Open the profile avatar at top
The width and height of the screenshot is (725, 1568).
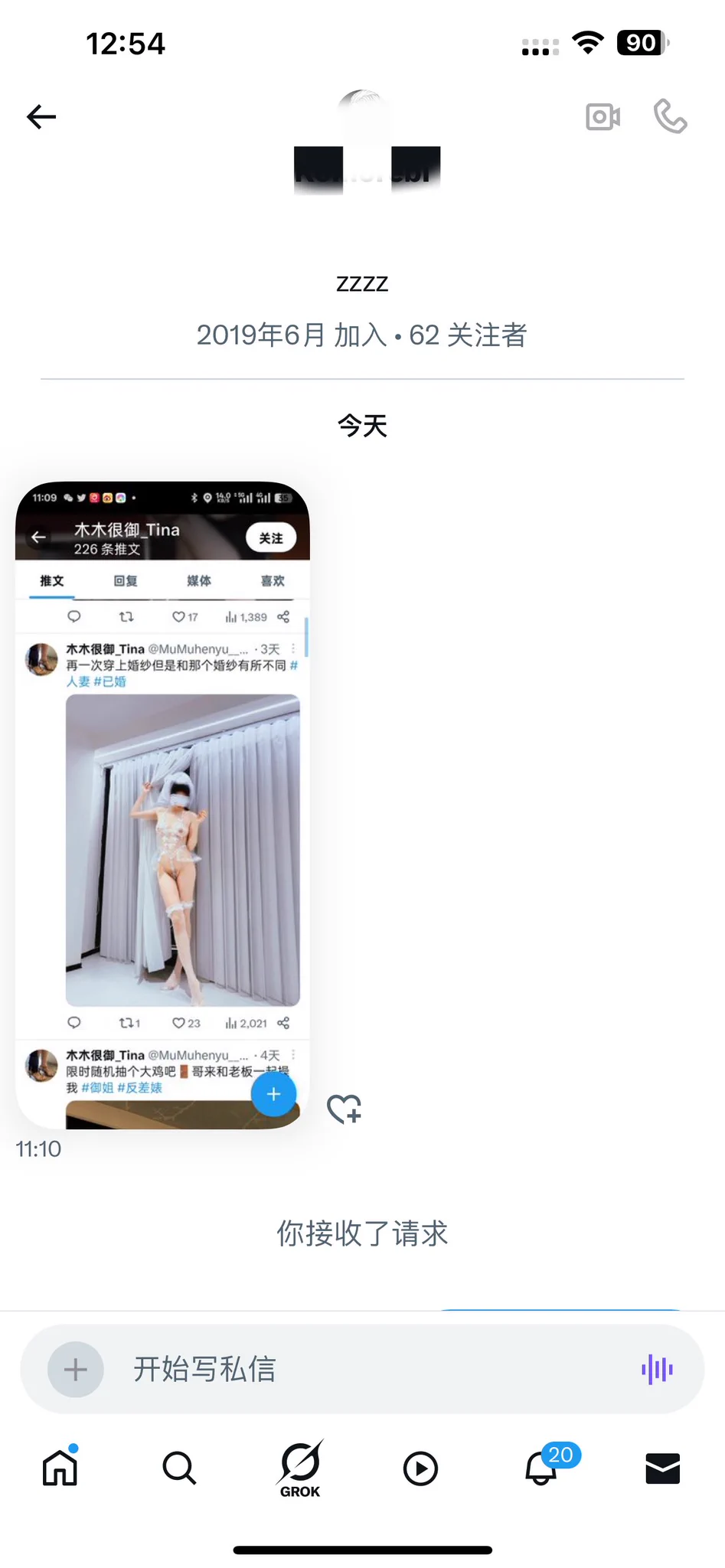pos(364,115)
